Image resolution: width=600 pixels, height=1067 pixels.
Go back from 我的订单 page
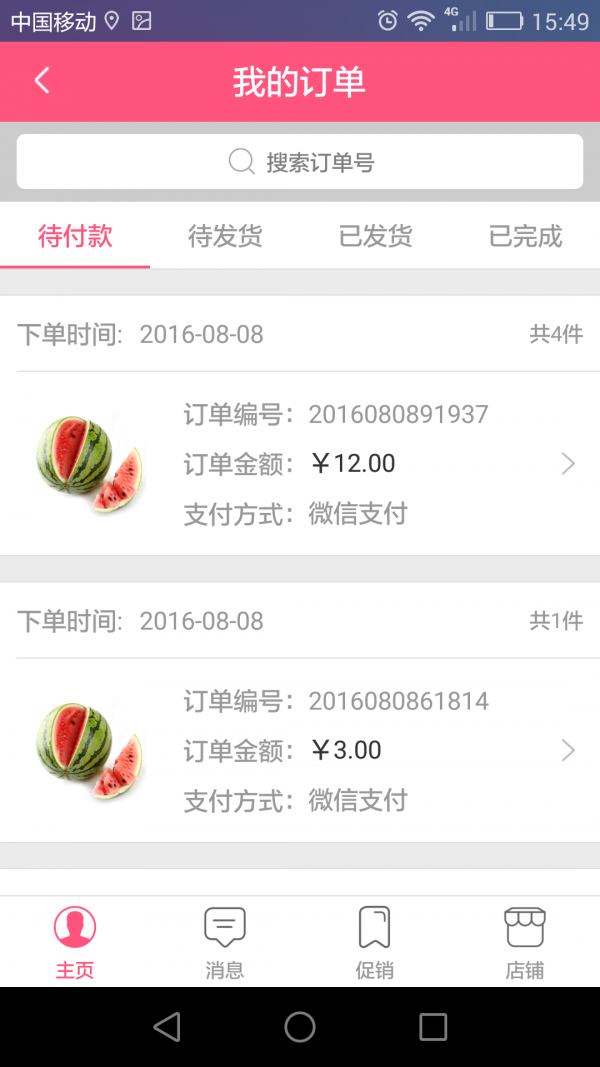[x=41, y=81]
